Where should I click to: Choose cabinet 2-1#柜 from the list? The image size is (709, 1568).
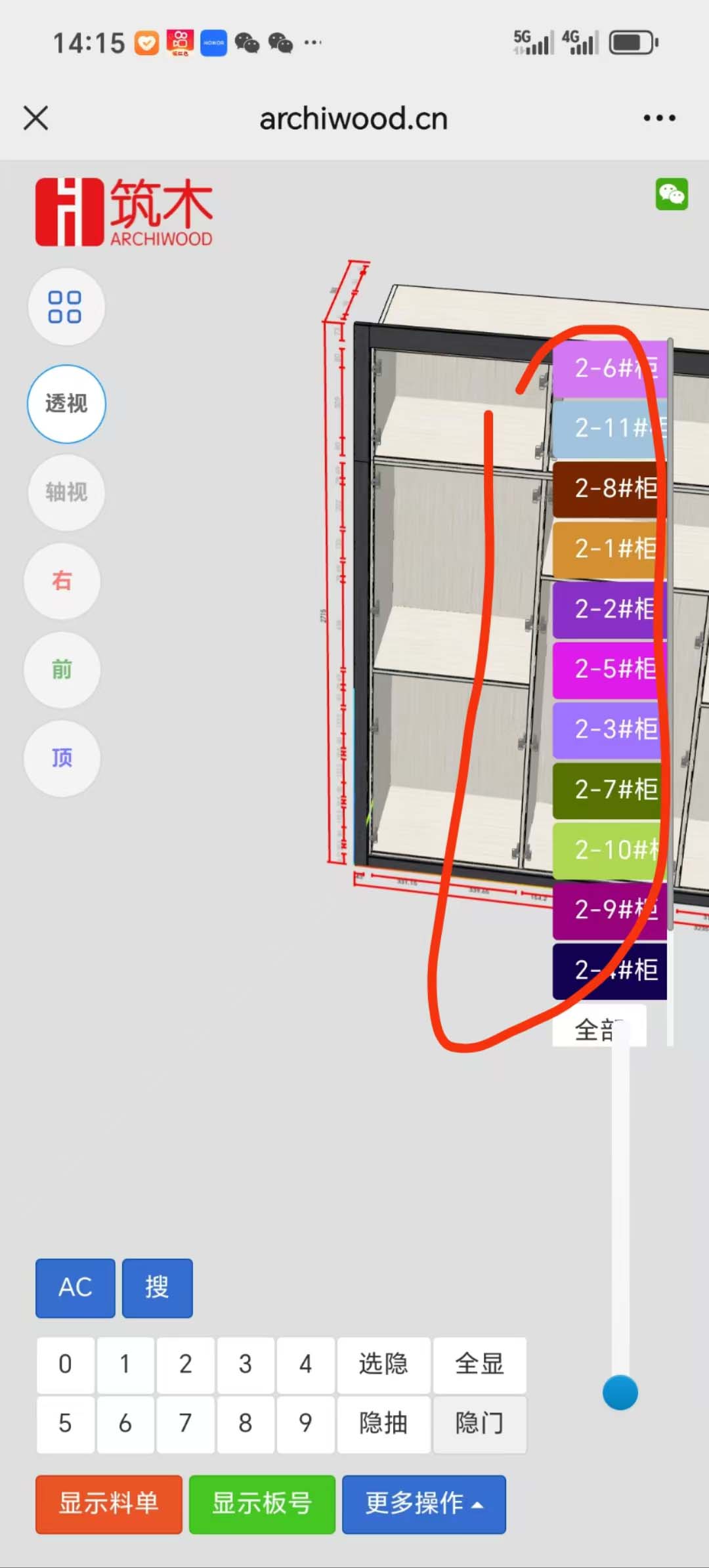pos(609,549)
